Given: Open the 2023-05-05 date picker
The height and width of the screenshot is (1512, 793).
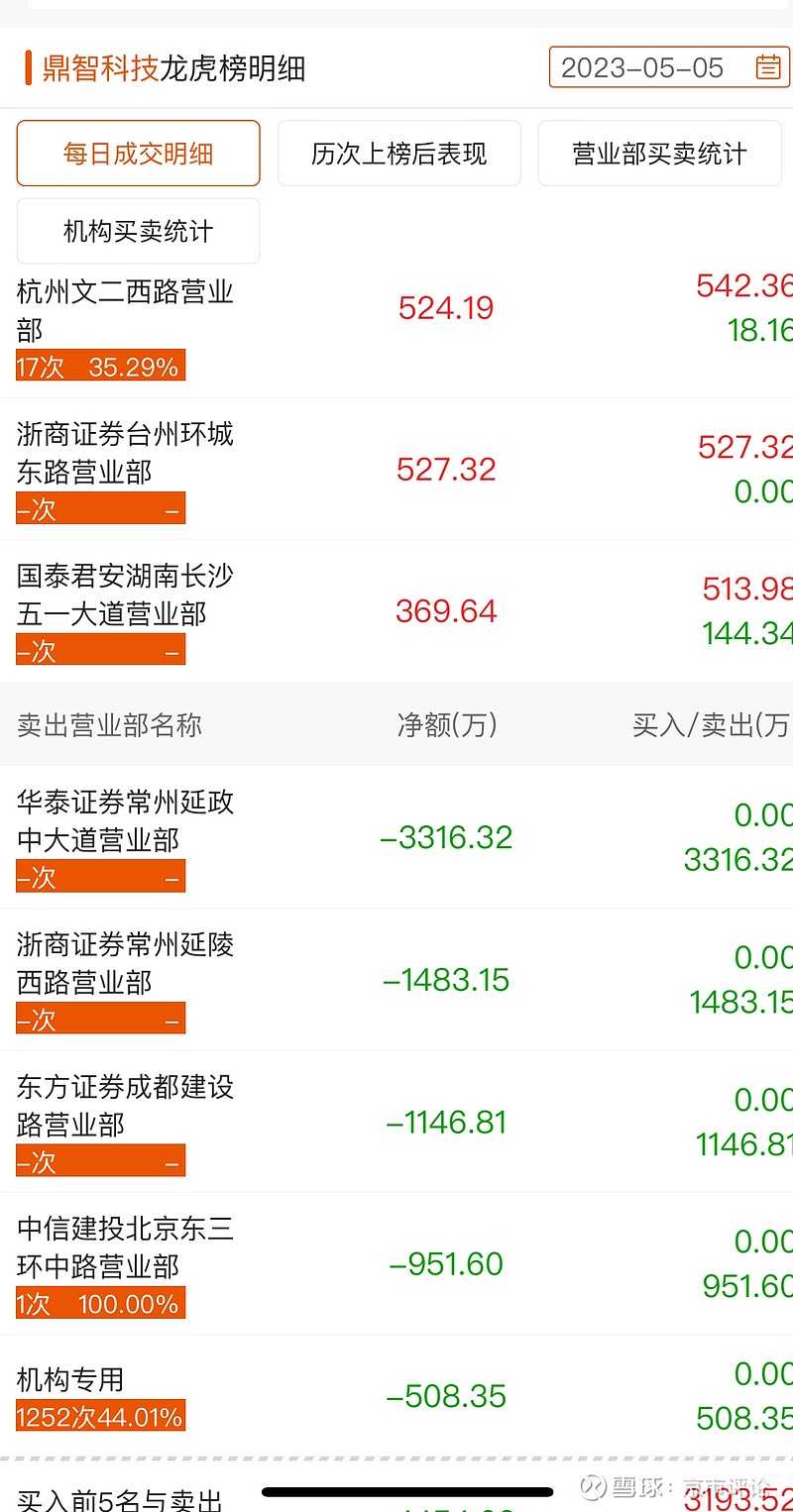Looking at the screenshot, I should click(x=670, y=67).
